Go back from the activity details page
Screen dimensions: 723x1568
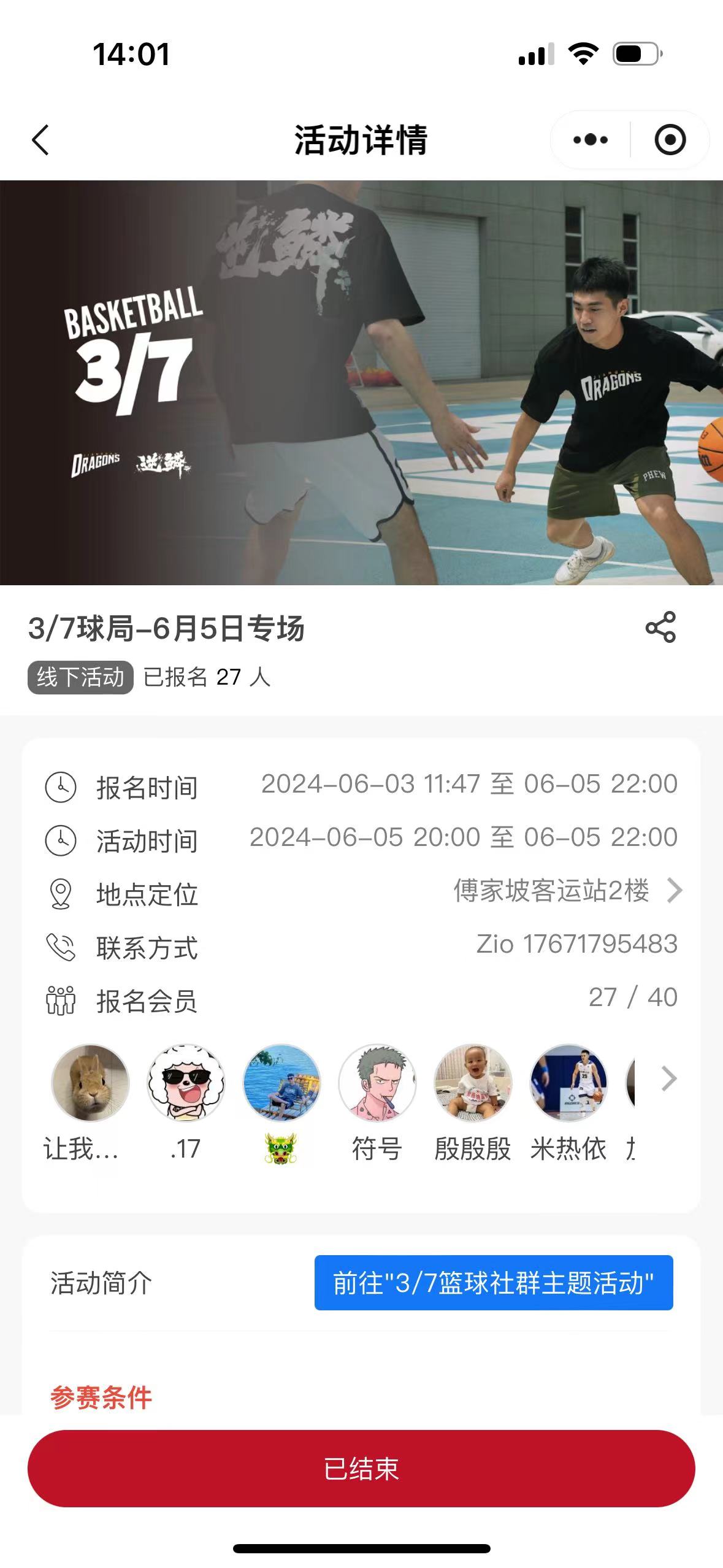tap(40, 140)
